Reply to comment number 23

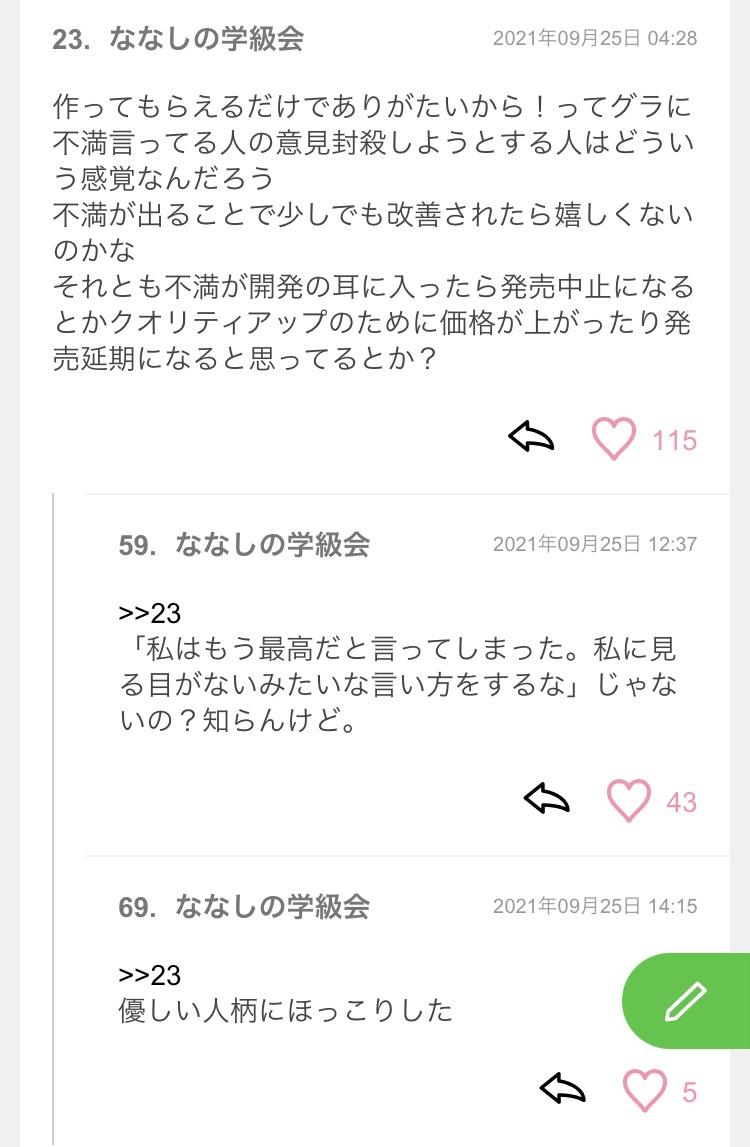(531, 437)
